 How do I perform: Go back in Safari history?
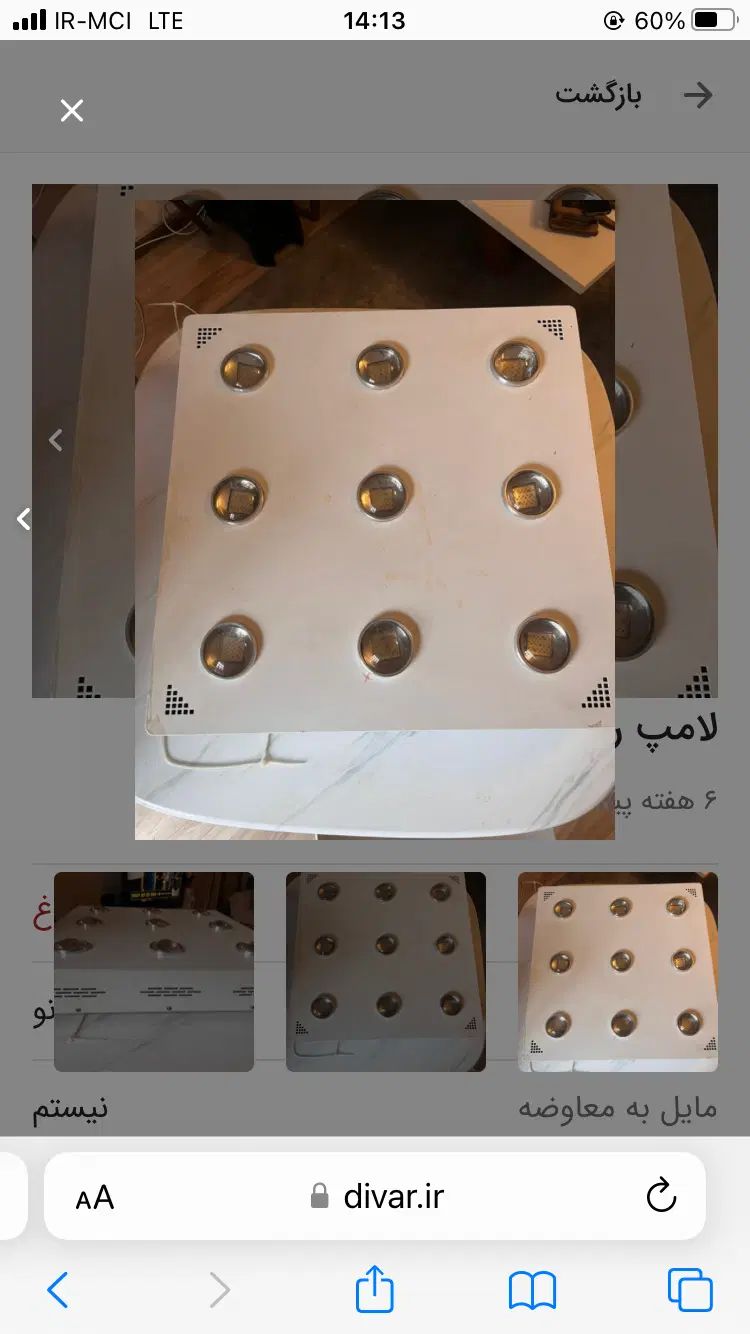tap(58, 1290)
